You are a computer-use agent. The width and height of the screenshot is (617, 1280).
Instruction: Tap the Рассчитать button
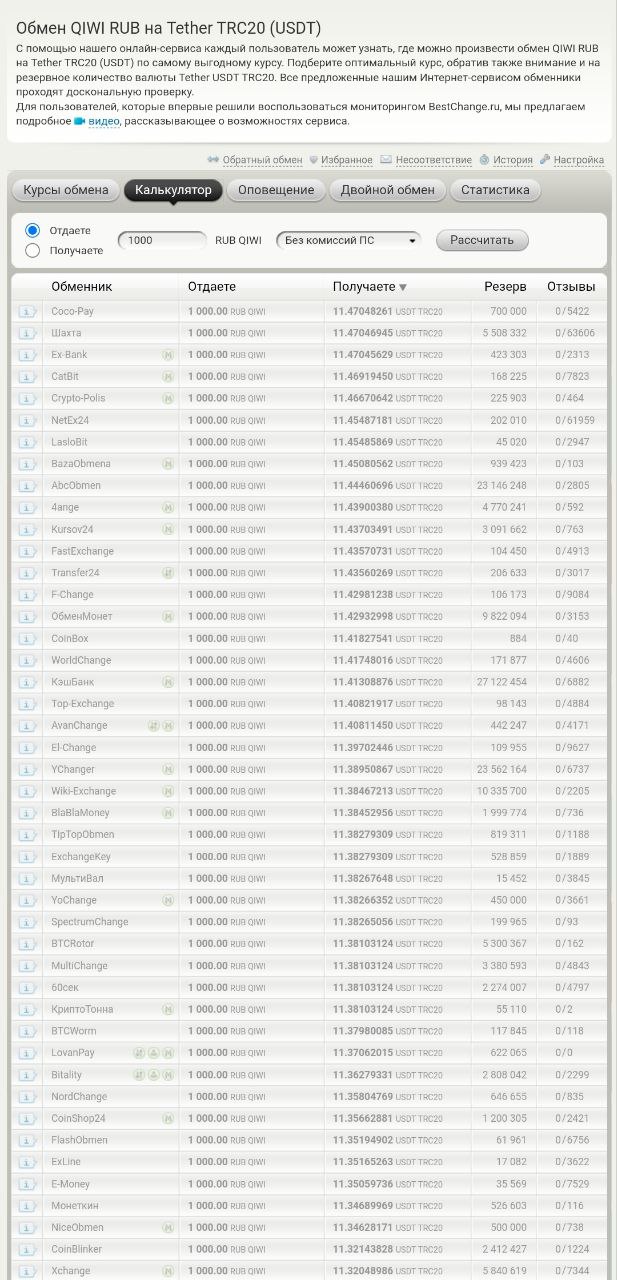pos(482,240)
